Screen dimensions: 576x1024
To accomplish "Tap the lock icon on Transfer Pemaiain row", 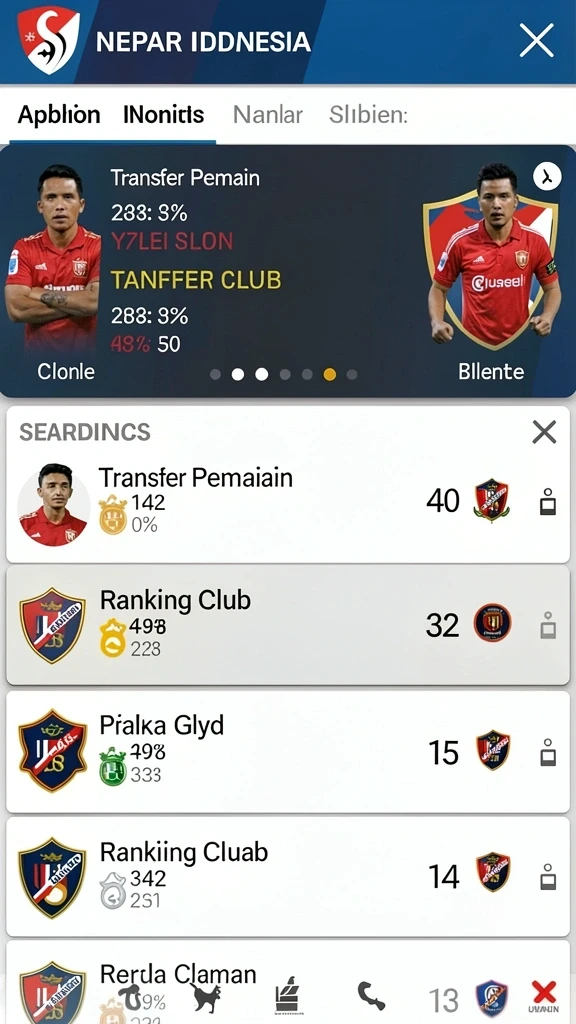I will [548, 502].
